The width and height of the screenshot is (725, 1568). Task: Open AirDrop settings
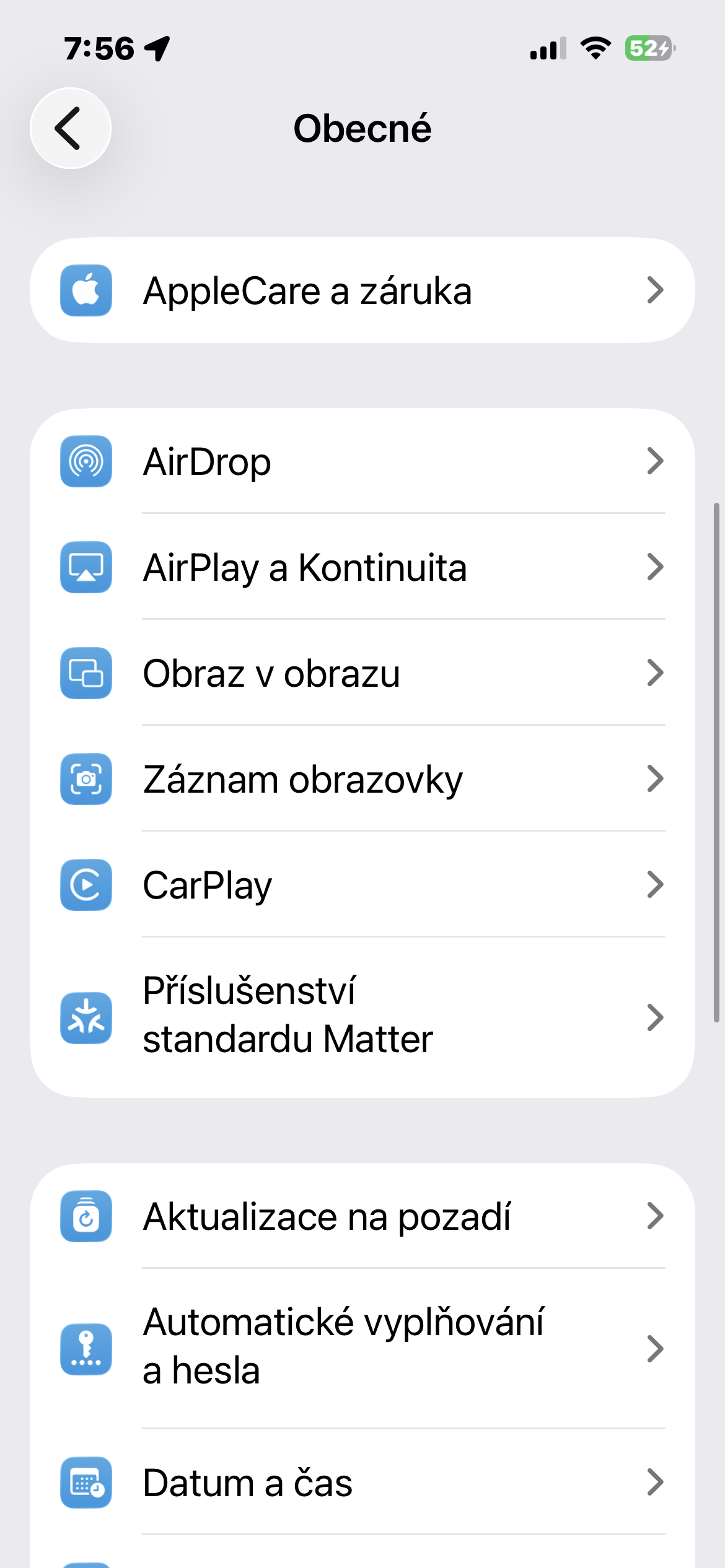(x=362, y=461)
